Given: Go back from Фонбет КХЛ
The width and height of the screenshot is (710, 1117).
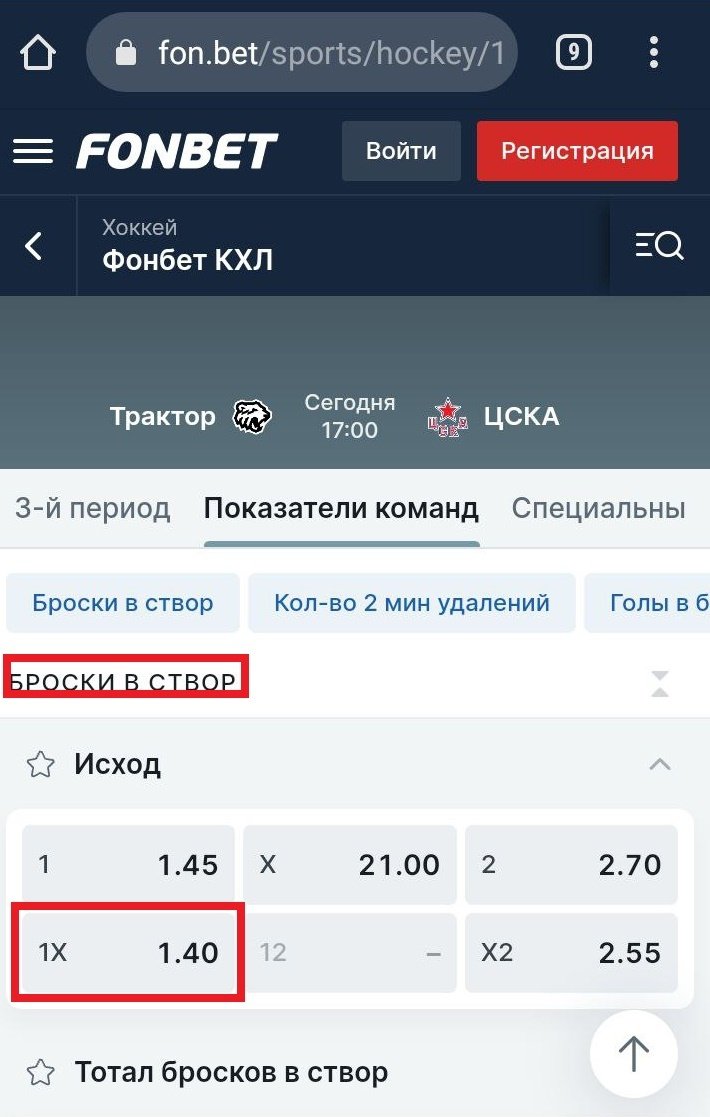Looking at the screenshot, I should coord(35,245).
